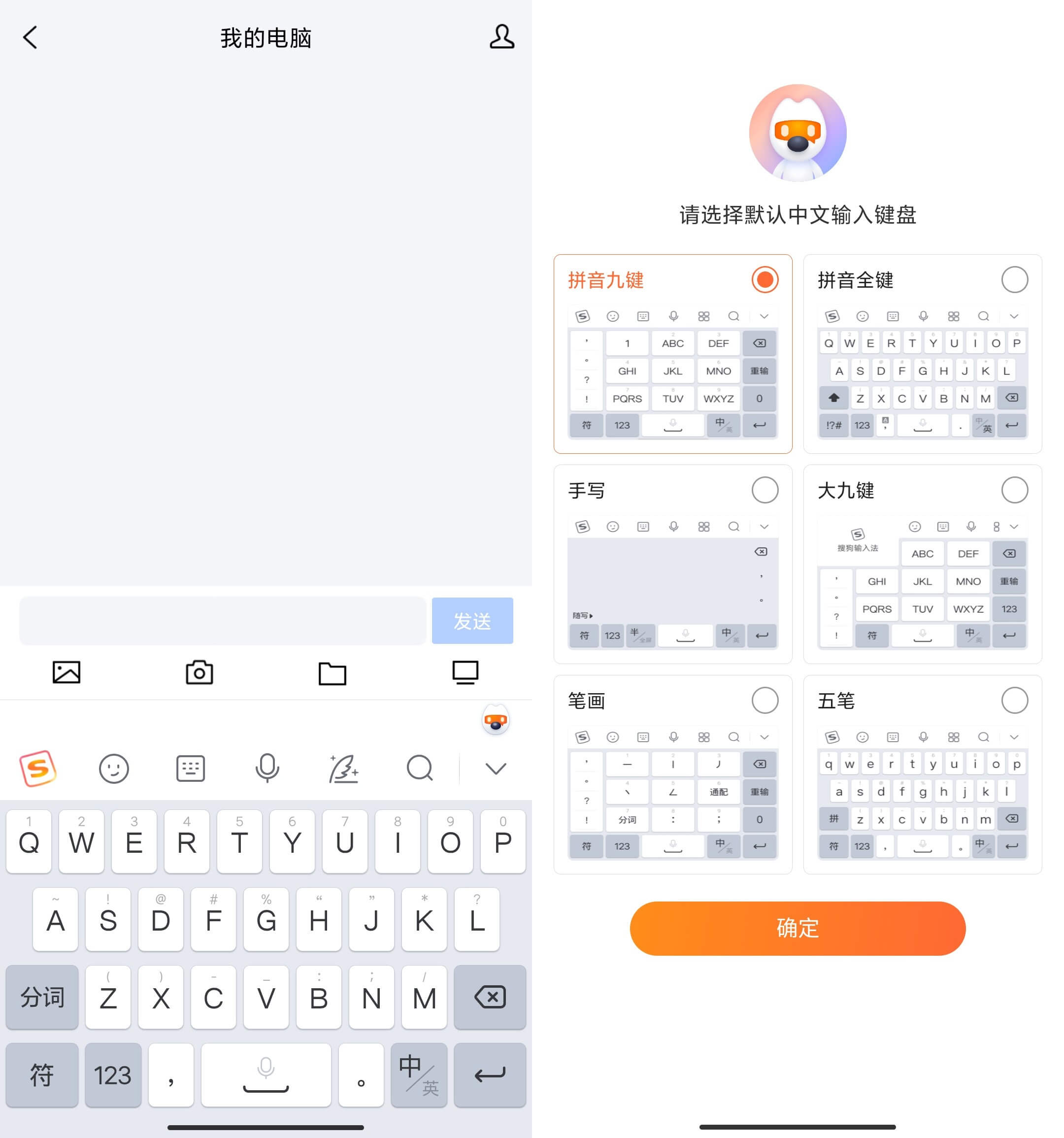
Task: Confirm selection with 确定 button
Action: [x=797, y=928]
